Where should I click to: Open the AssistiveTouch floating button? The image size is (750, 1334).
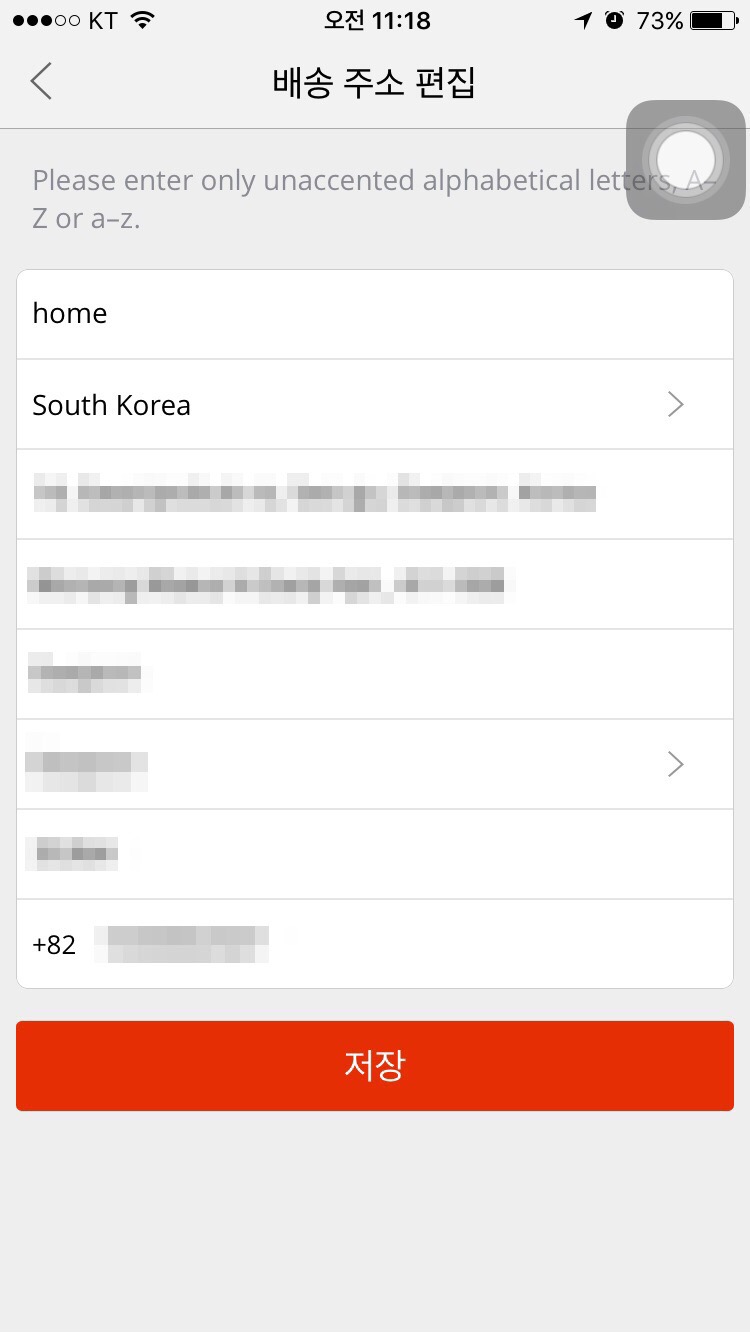click(x=685, y=159)
